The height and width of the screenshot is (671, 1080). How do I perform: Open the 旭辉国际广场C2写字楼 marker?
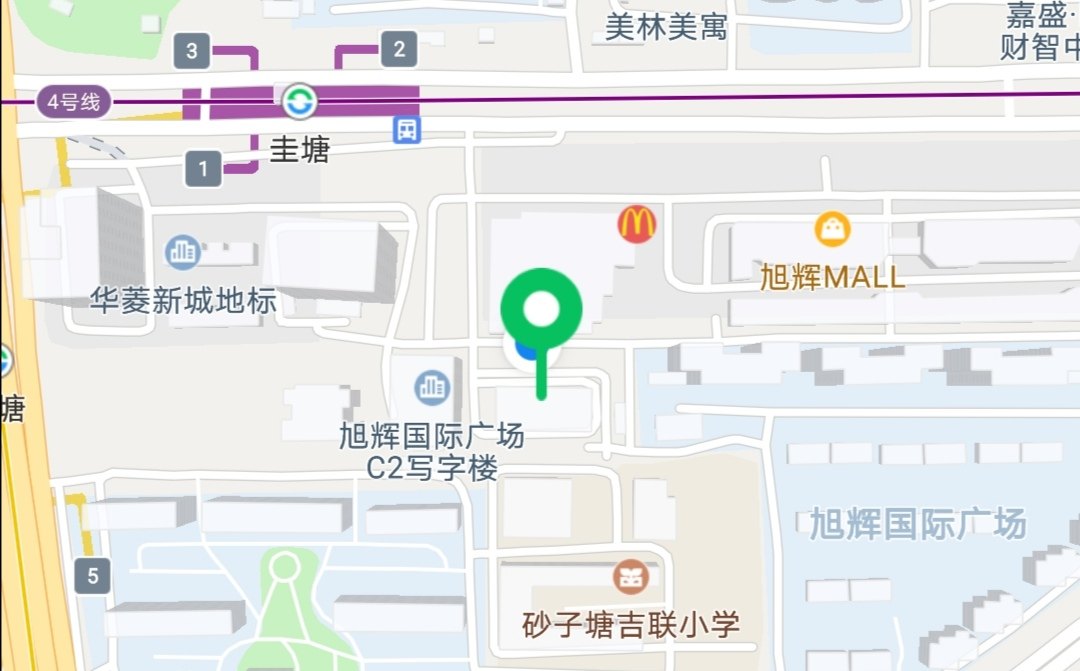(x=433, y=387)
